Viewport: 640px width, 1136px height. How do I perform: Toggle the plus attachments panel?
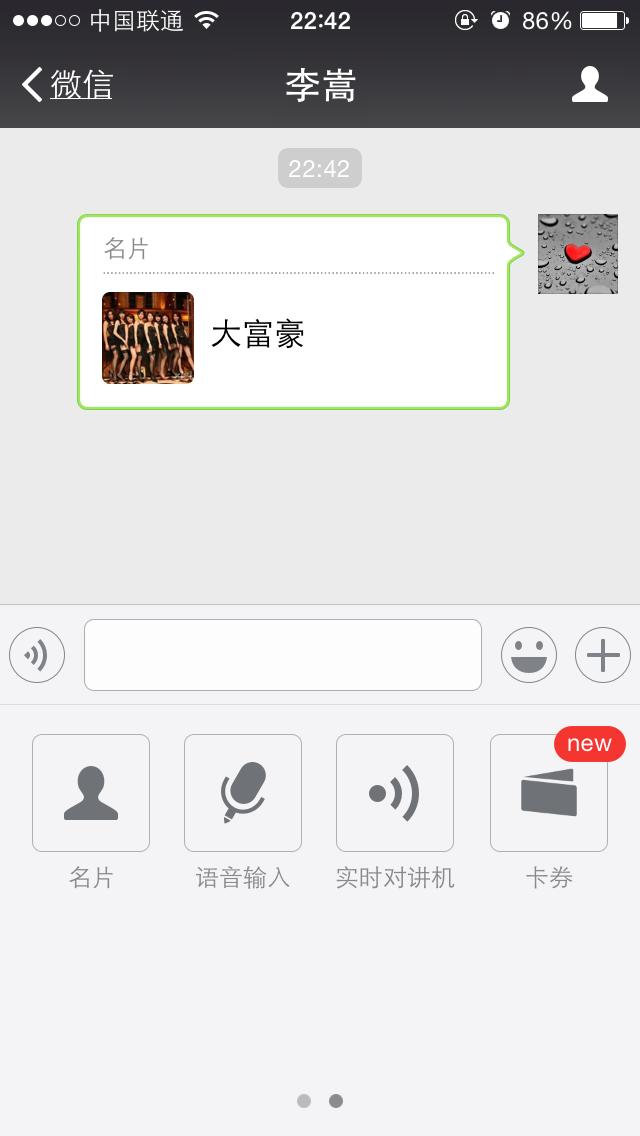coord(603,656)
